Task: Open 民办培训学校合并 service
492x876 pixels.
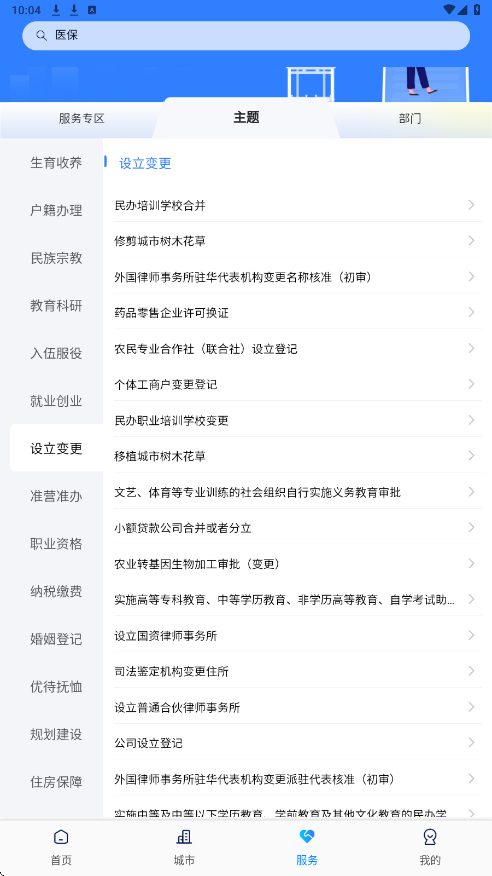Action: (x=298, y=205)
